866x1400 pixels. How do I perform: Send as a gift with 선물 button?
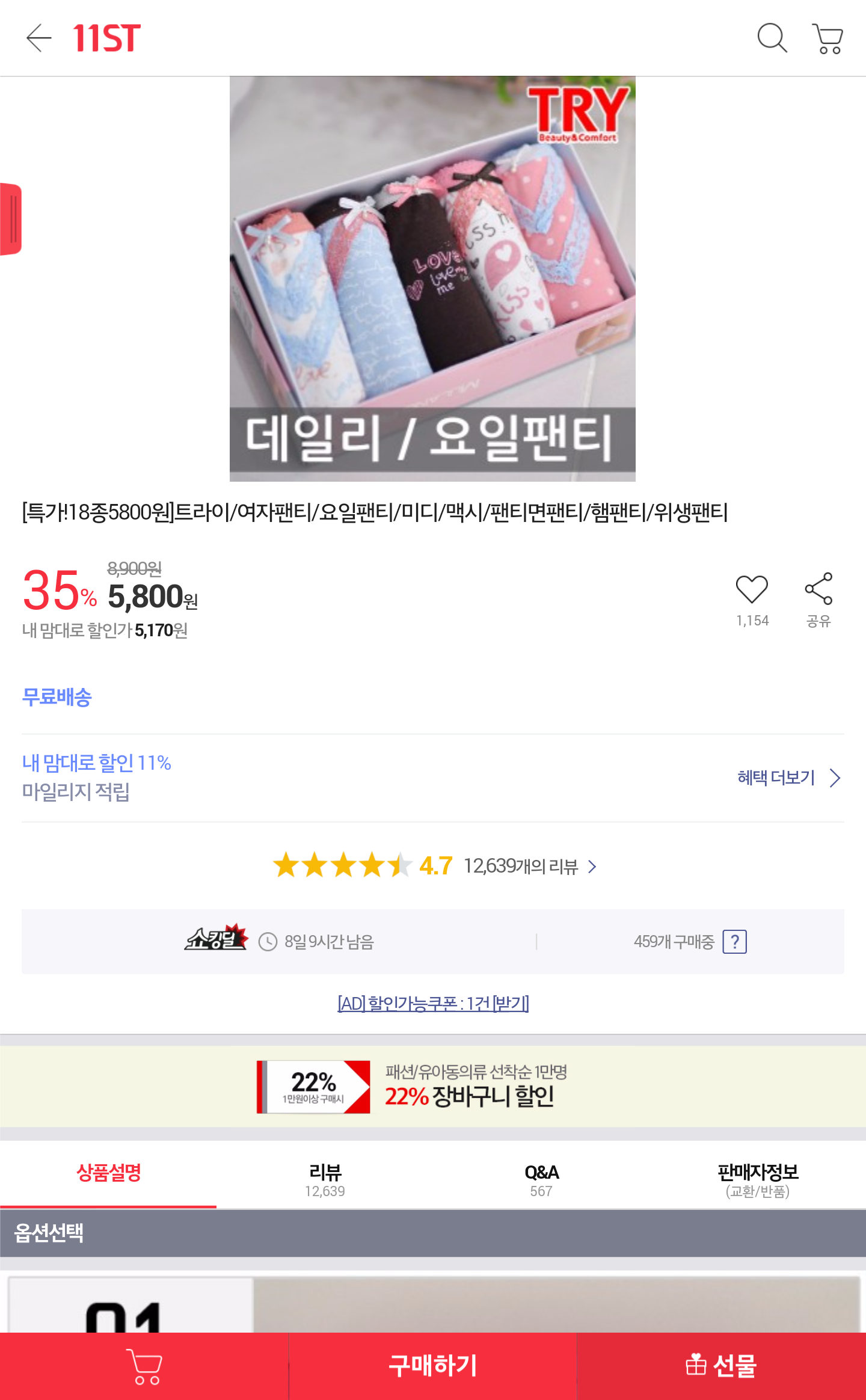[721, 1366]
